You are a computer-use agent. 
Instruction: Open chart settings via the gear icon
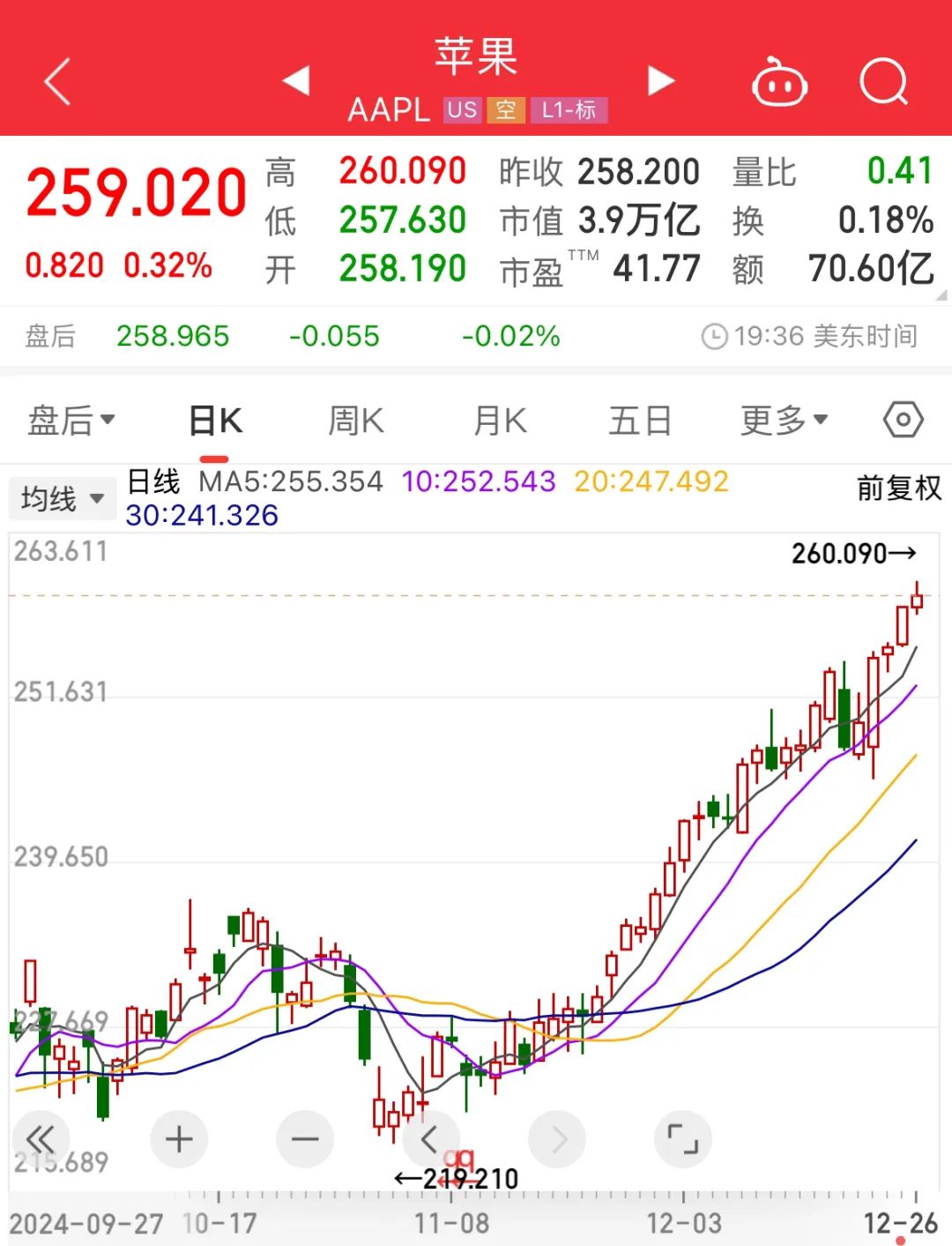pyautogui.click(x=902, y=421)
